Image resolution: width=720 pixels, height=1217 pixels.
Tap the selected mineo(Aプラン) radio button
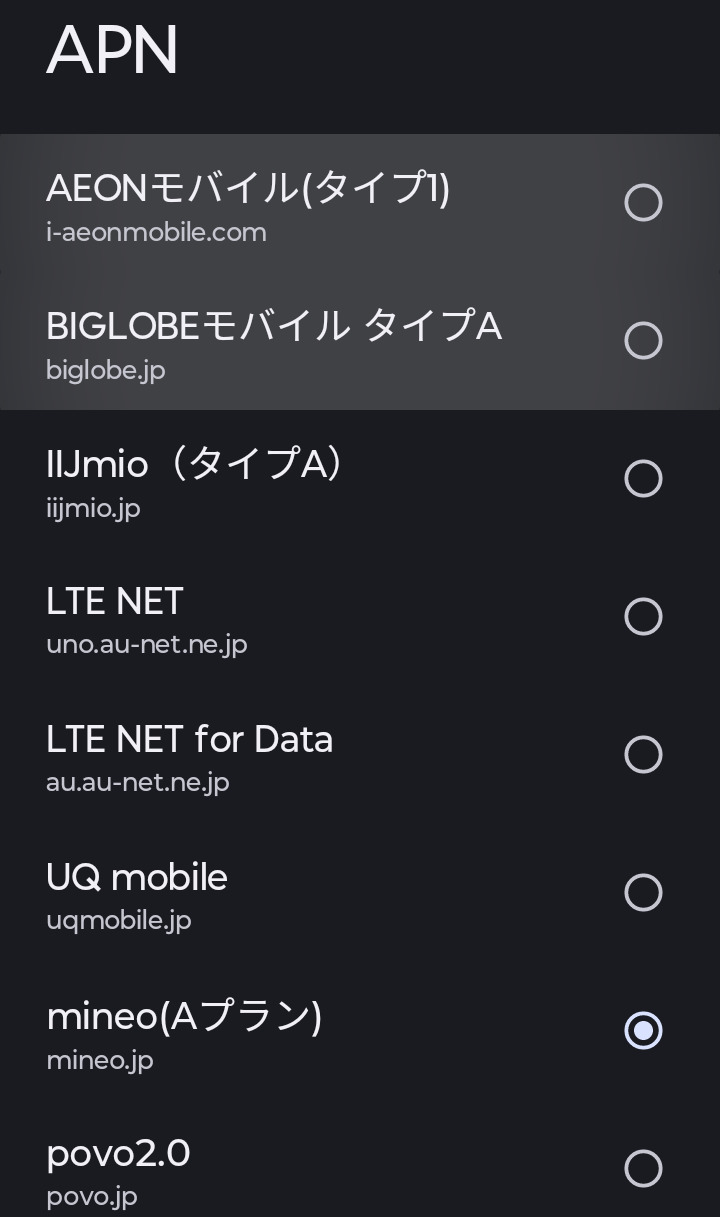(x=643, y=1031)
